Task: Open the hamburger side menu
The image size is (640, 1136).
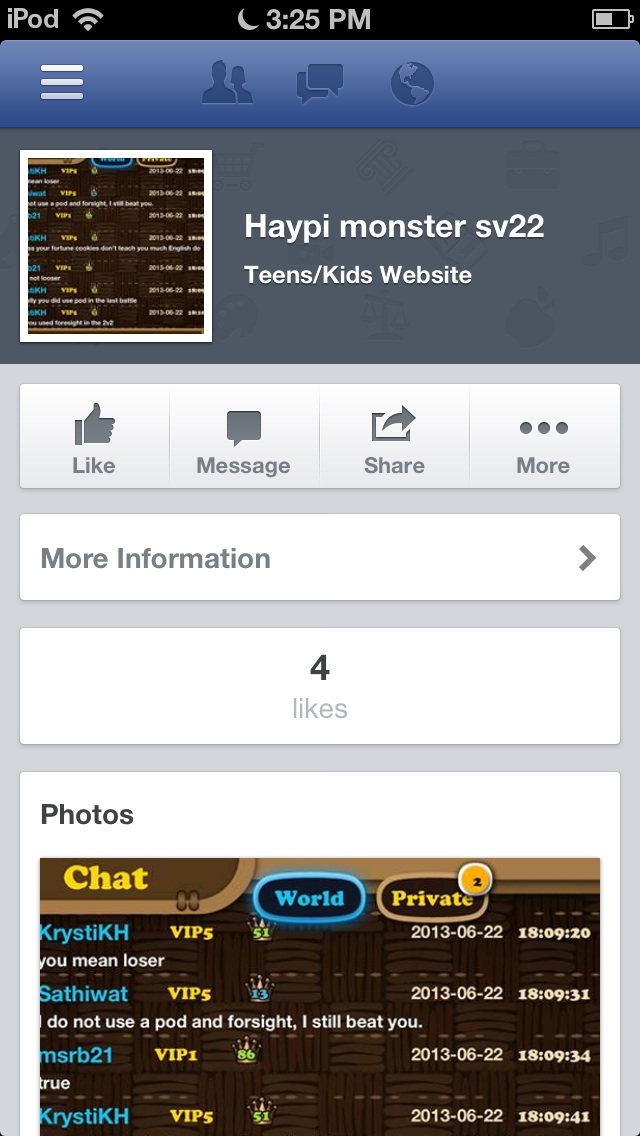Action: click(x=62, y=82)
